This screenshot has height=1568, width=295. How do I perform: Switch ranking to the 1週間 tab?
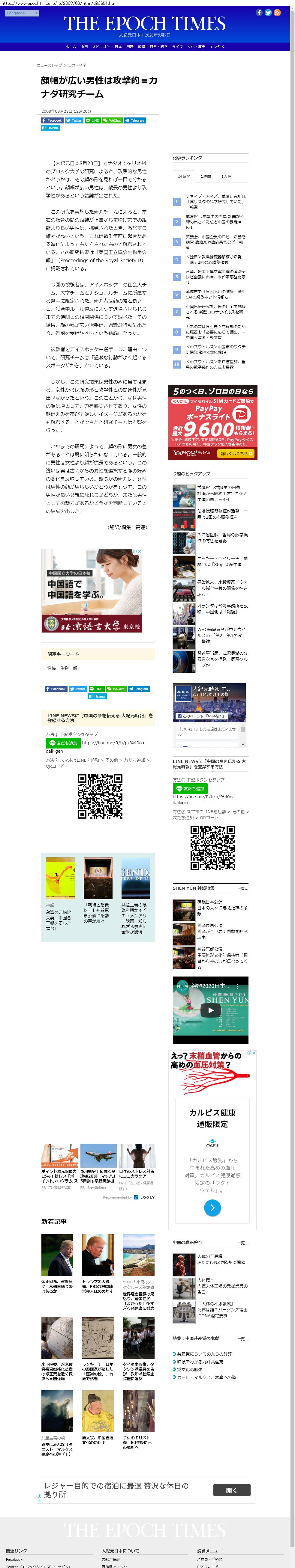pos(206,176)
